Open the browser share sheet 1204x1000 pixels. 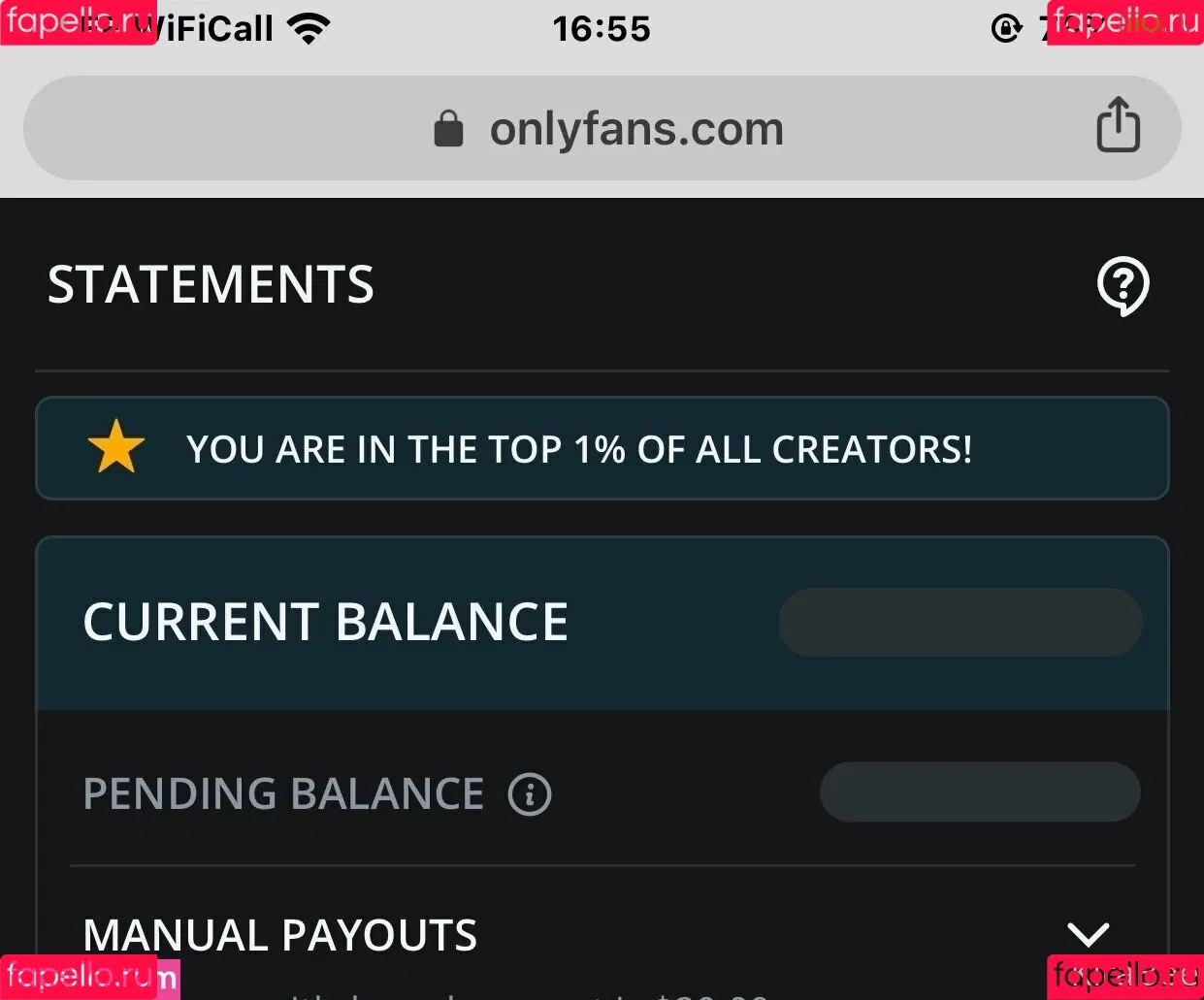click(1118, 125)
